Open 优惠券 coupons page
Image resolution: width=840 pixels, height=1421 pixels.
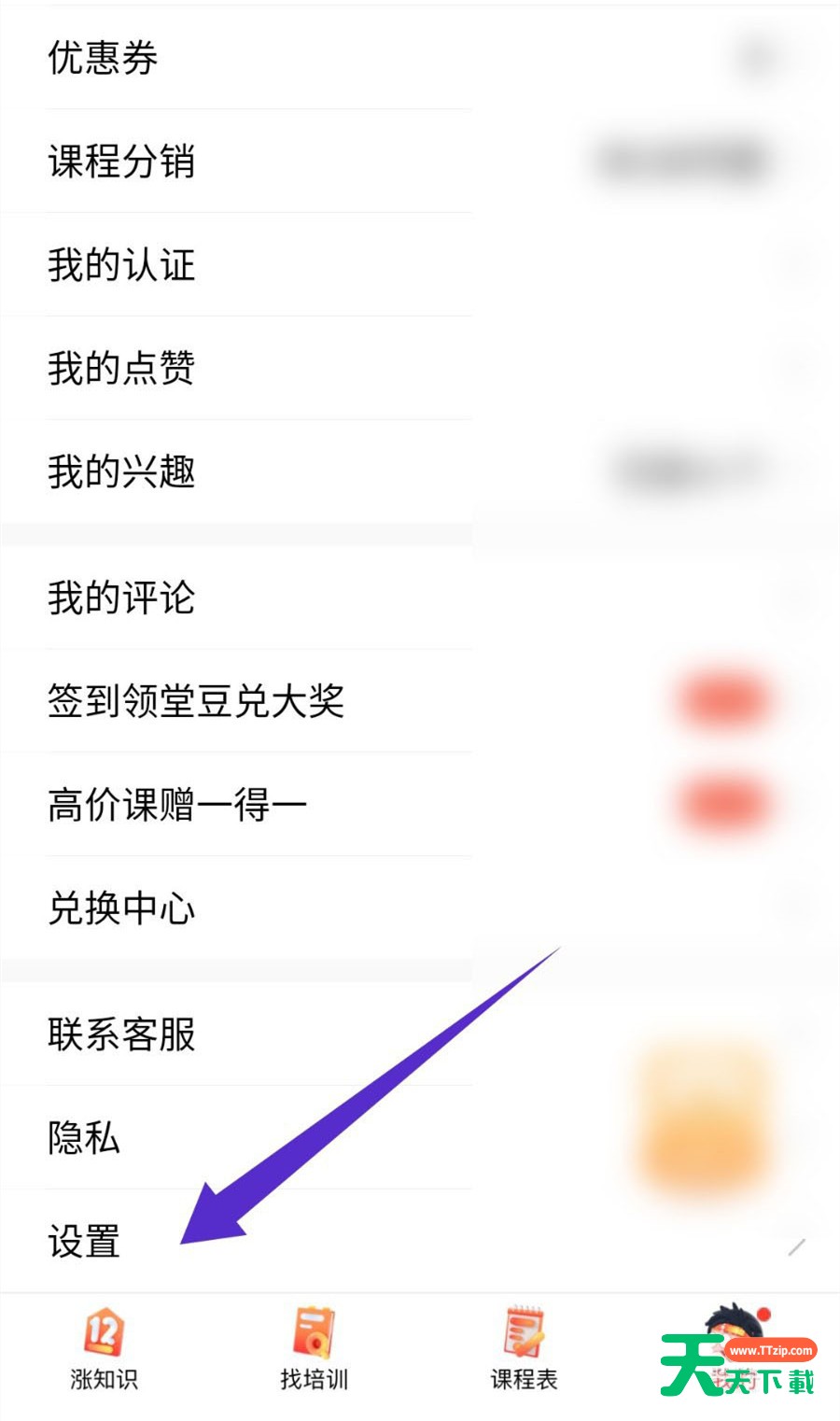coord(103,59)
